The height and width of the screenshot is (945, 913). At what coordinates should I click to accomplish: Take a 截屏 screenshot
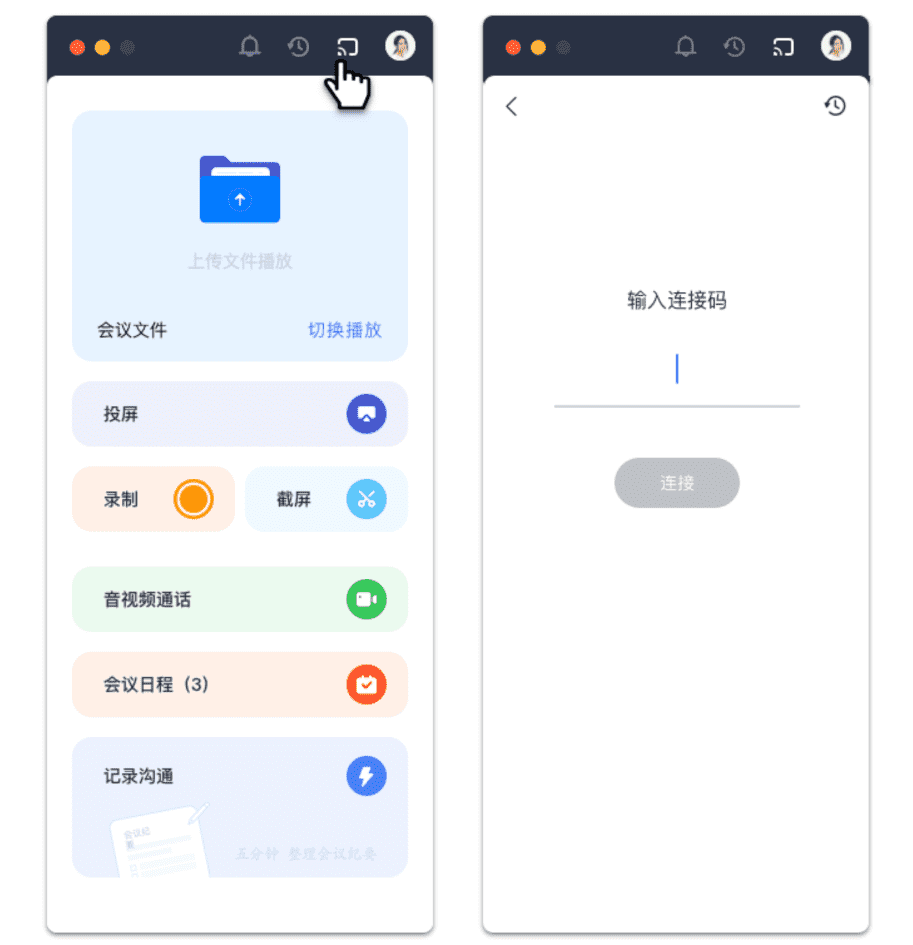326,499
